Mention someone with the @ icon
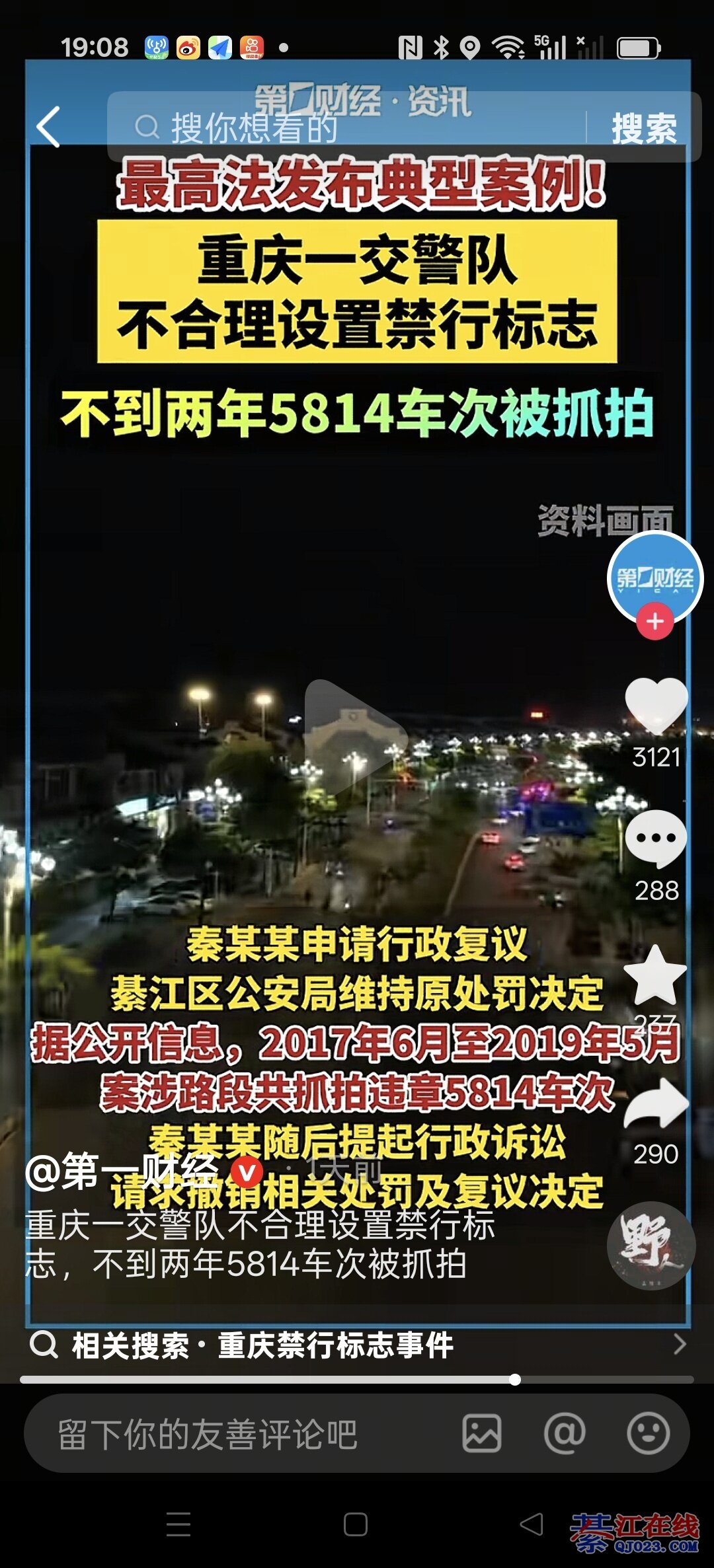This screenshot has height=1568, width=714. click(565, 1434)
